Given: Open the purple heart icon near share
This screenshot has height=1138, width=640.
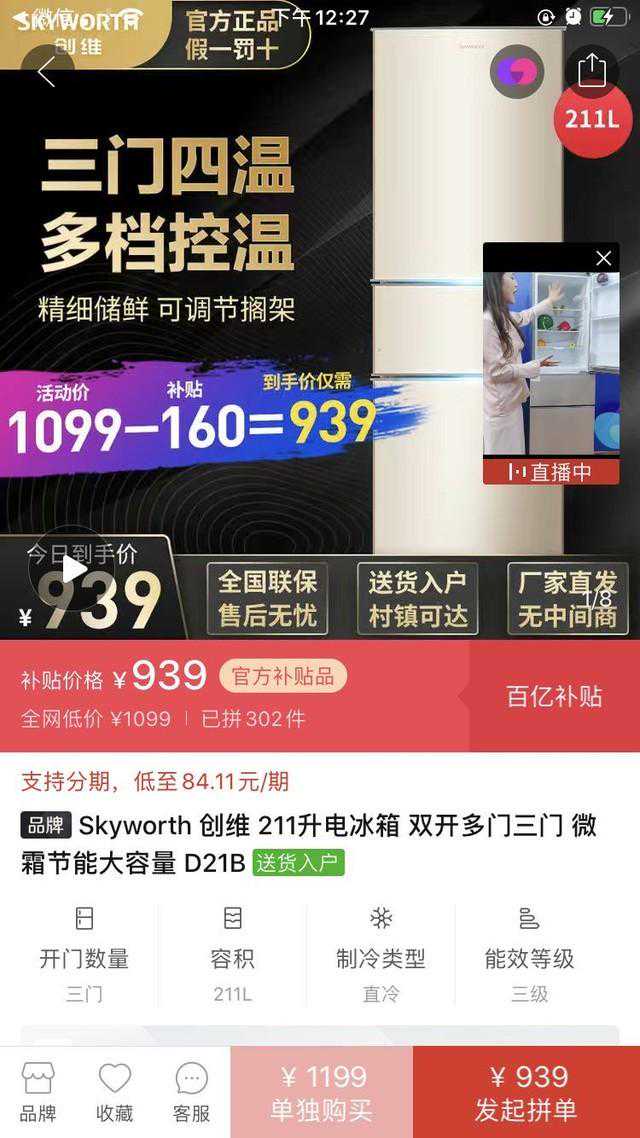Looking at the screenshot, I should pos(517,71).
